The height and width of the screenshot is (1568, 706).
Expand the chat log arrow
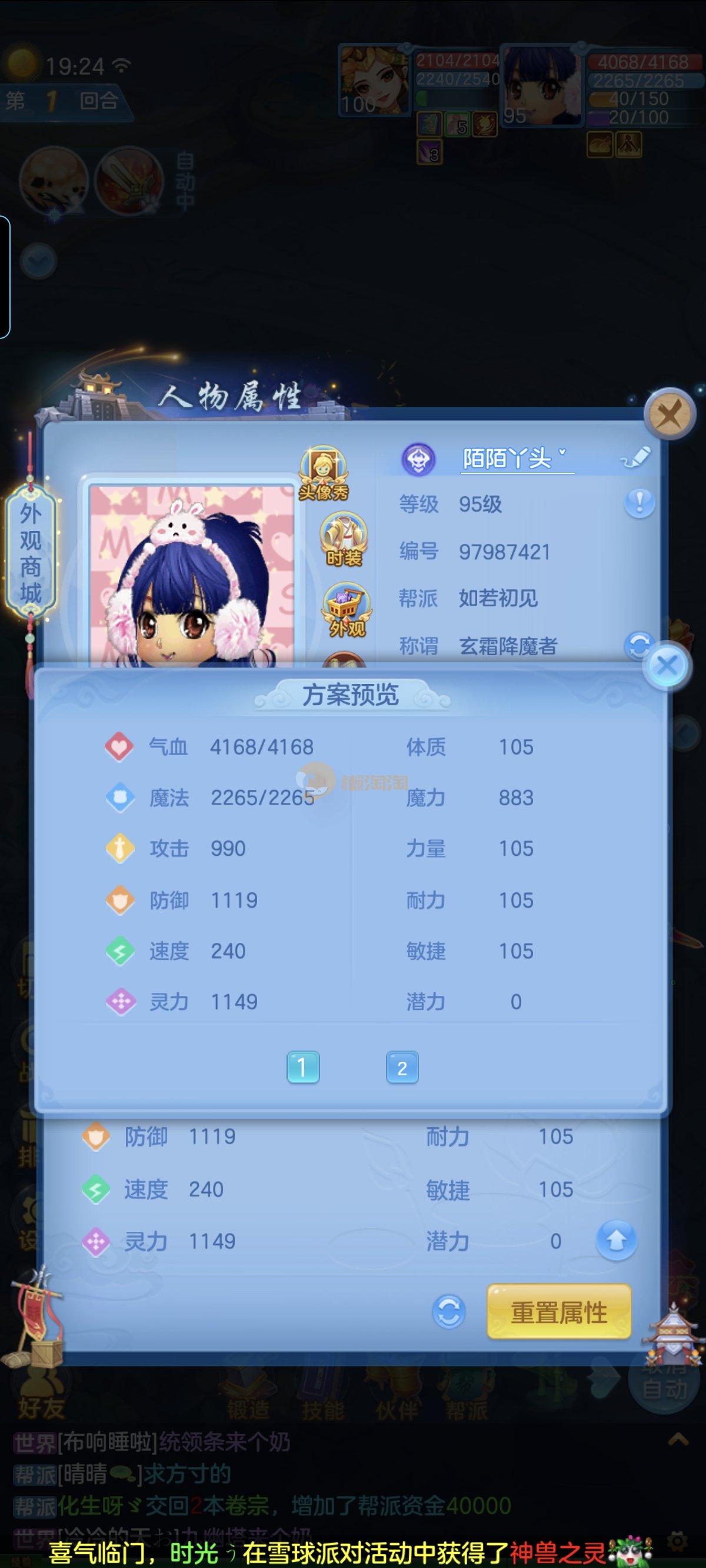tap(678, 1439)
